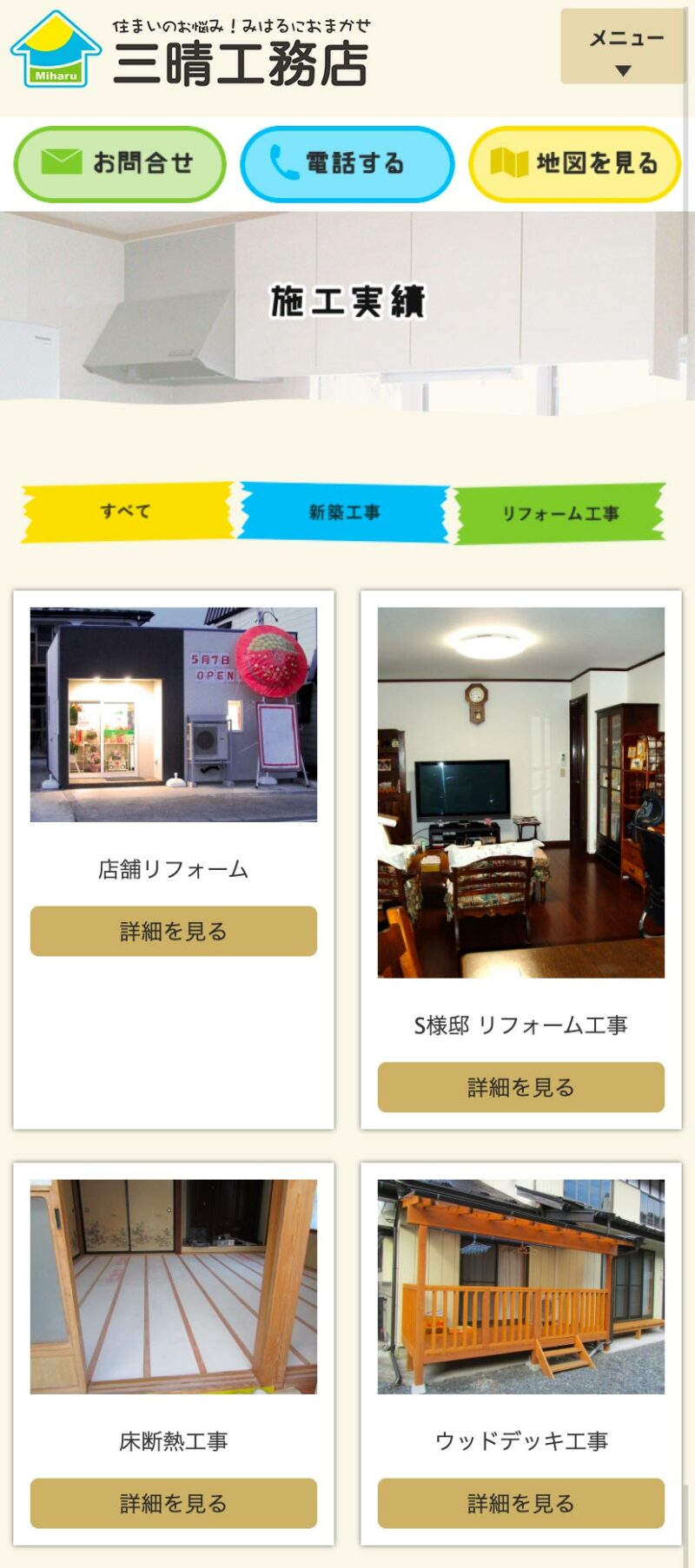The image size is (695, 1568).
Task: Open the 店舗リフォーム photo card
Action: click(173, 714)
